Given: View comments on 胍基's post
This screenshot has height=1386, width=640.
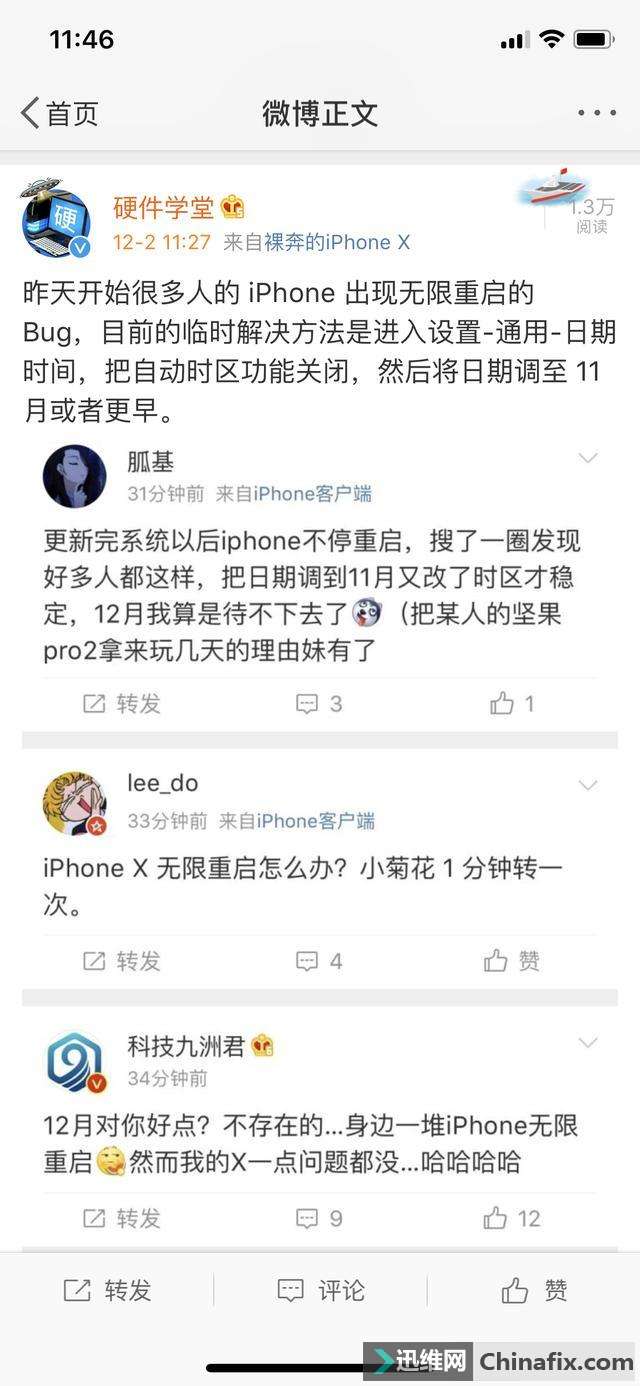Looking at the screenshot, I should pos(320,704).
